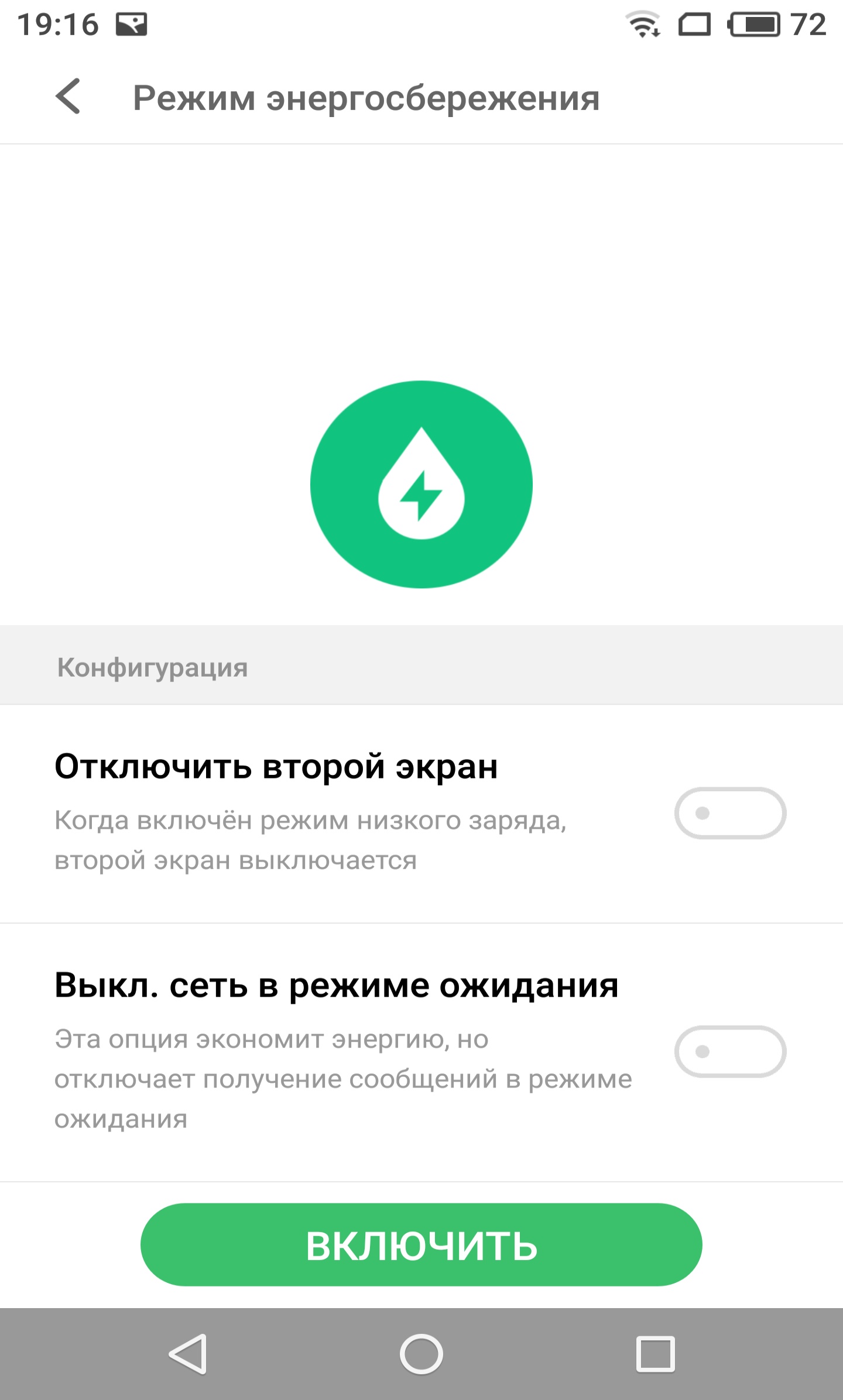Go back from Режим энергосбережения screen
This screenshot has height=1400, width=843.
tap(68, 97)
